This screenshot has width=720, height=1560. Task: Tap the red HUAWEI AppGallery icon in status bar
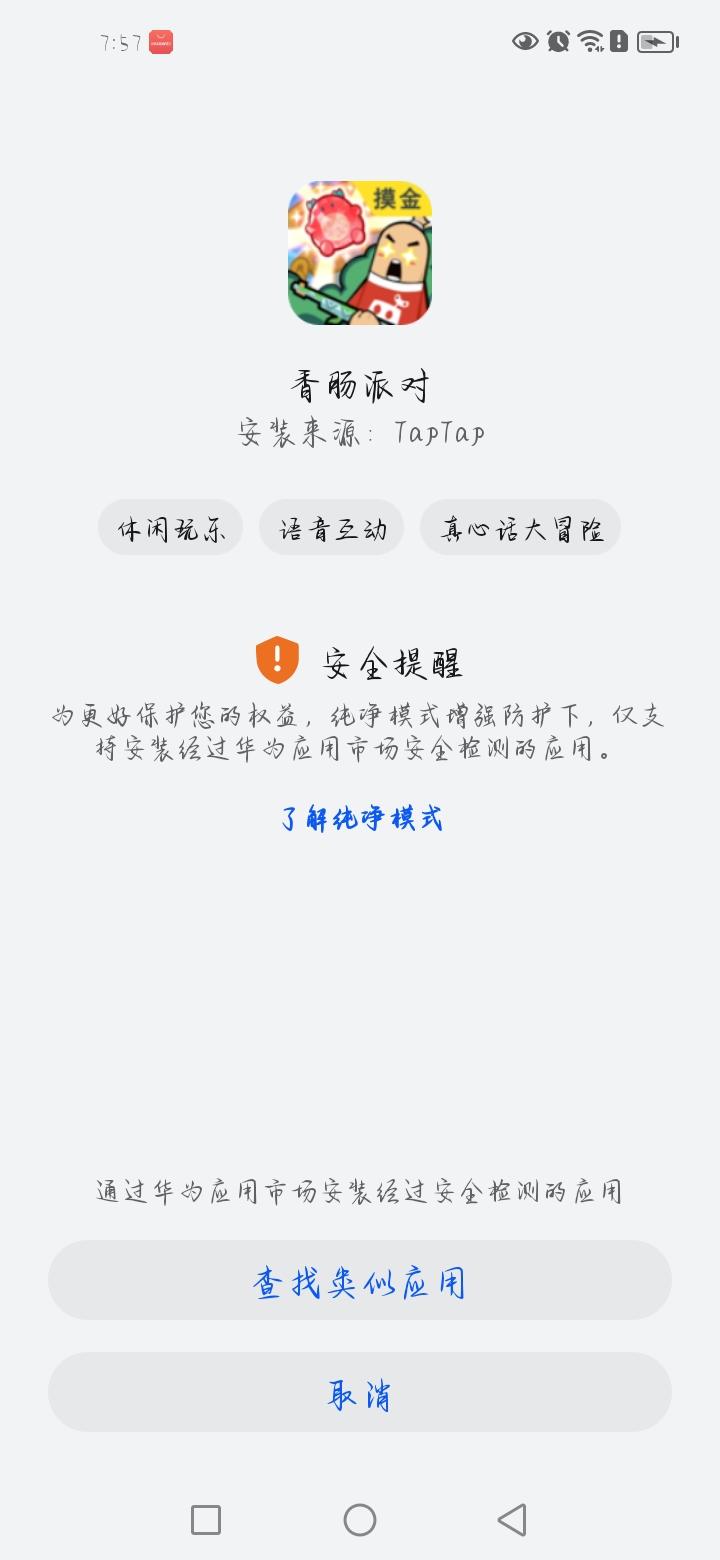click(160, 42)
